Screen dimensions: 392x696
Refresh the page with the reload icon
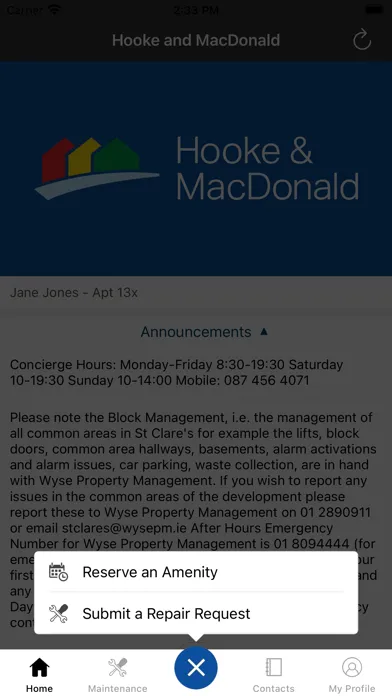(x=362, y=40)
